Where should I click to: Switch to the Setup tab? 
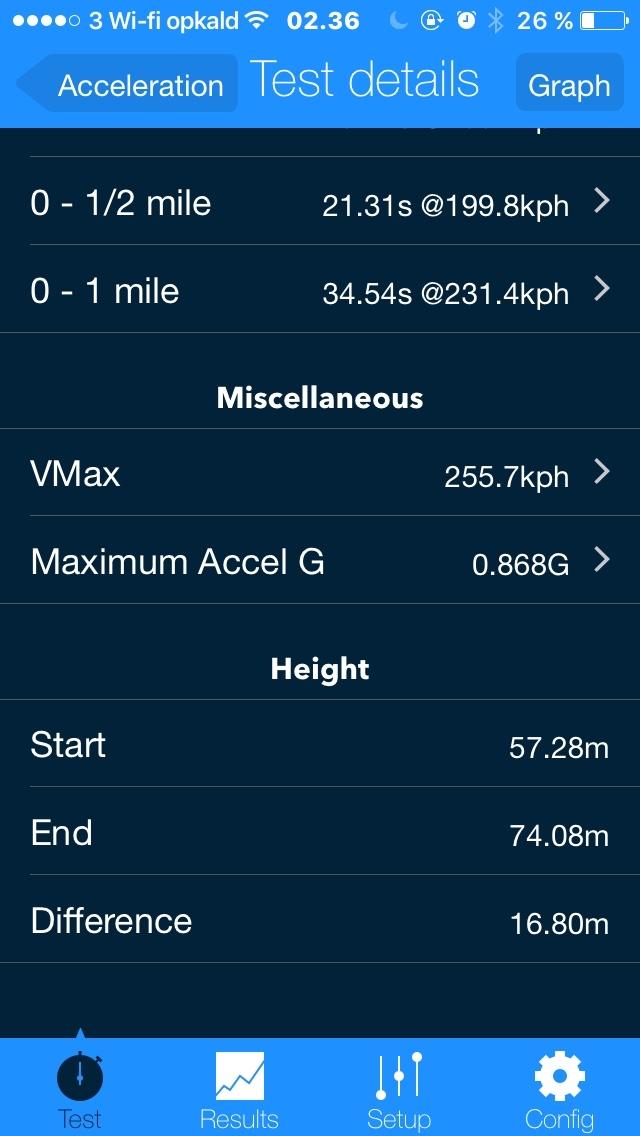(x=399, y=1088)
